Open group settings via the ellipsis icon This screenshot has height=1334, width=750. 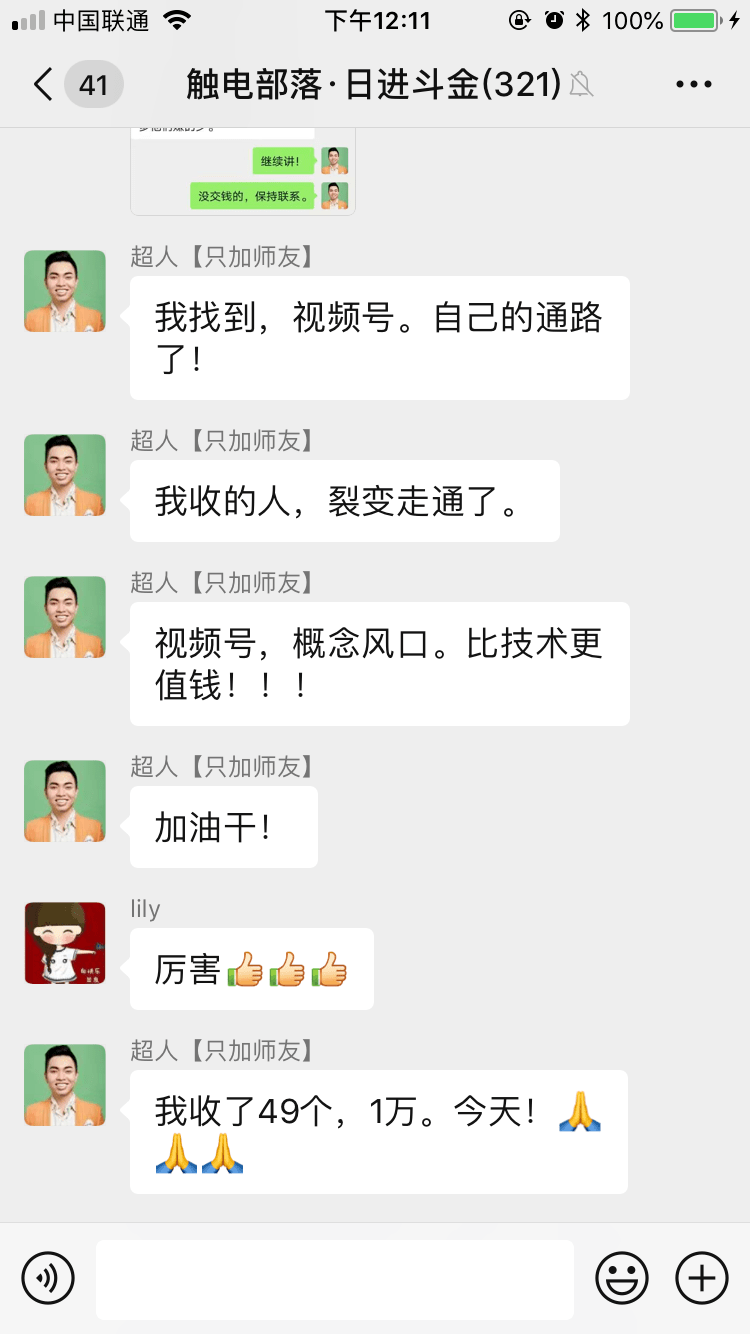click(x=693, y=84)
